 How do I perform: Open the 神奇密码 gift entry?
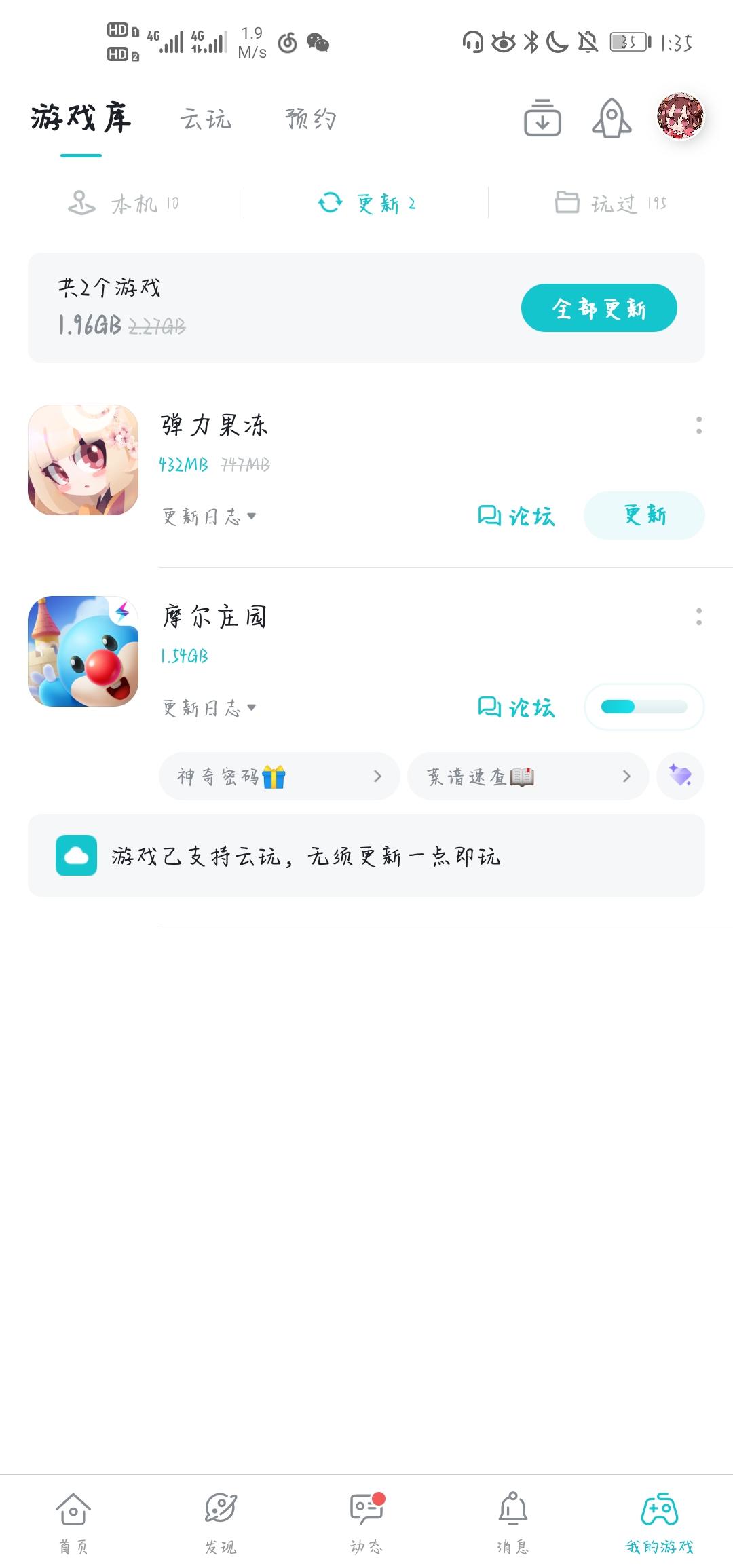(280, 776)
